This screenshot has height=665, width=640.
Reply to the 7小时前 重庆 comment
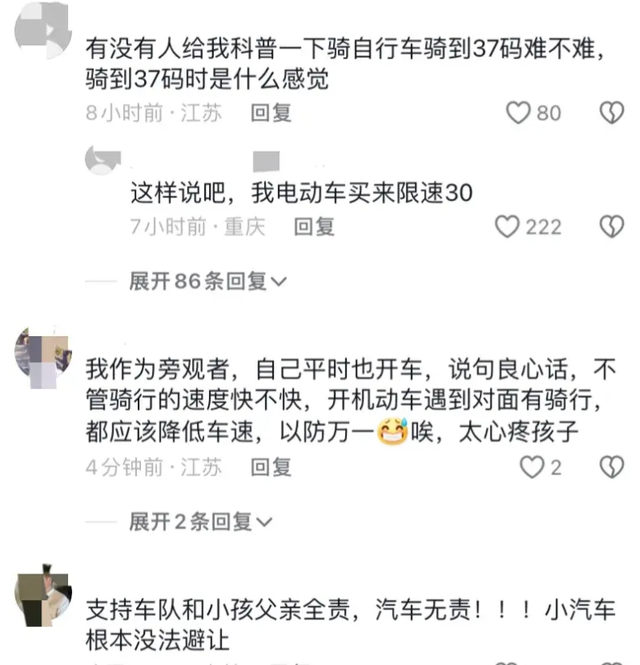click(313, 226)
